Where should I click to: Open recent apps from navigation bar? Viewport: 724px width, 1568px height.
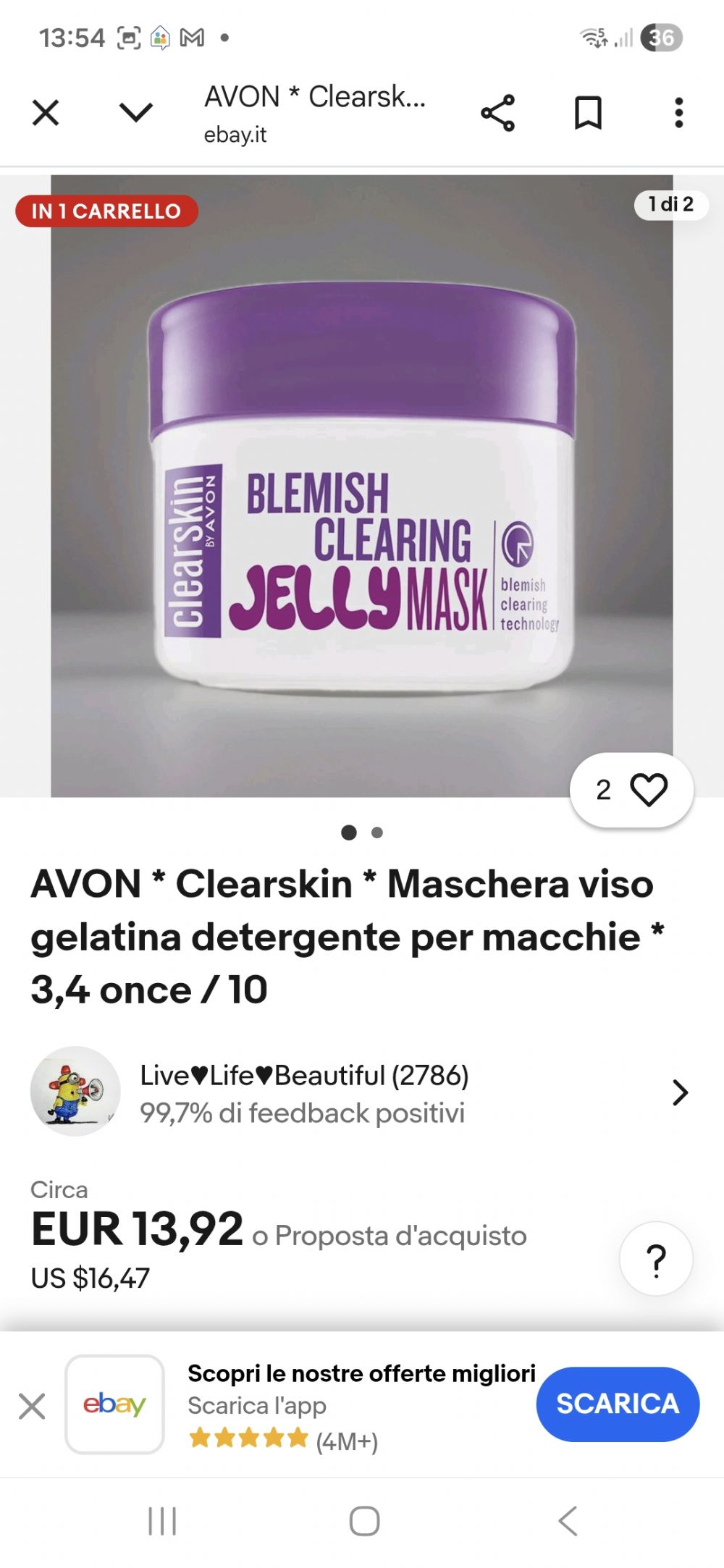tap(162, 1521)
